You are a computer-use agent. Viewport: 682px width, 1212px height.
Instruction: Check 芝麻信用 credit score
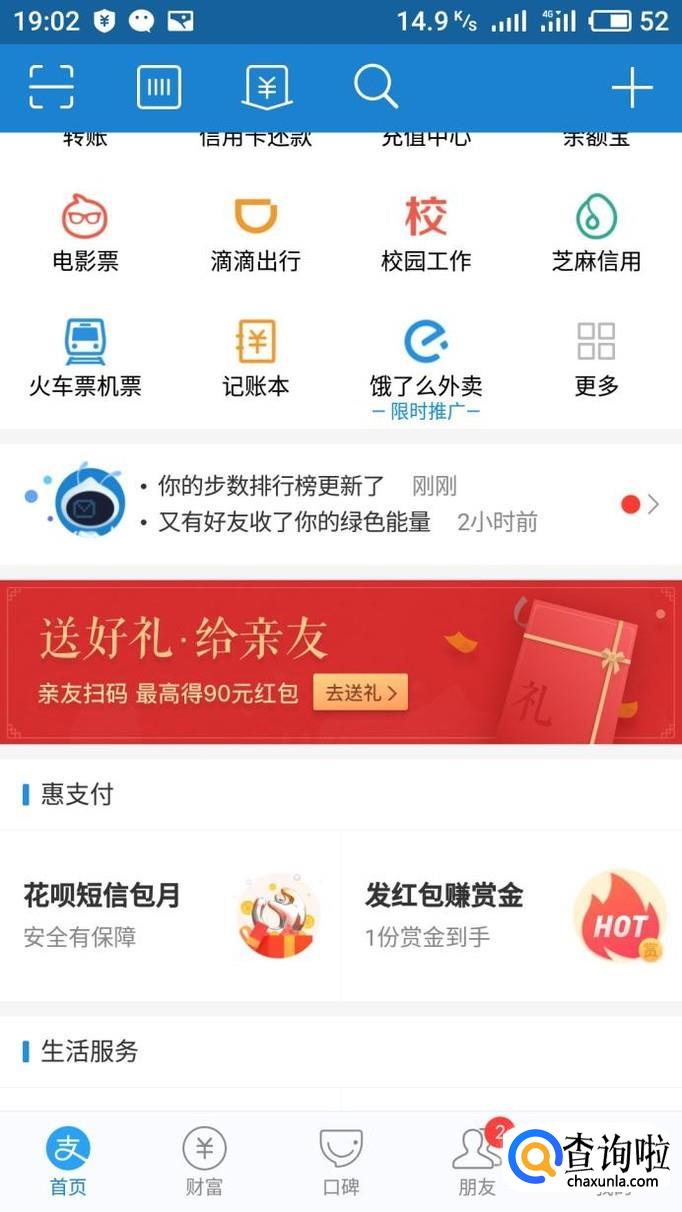(597, 234)
